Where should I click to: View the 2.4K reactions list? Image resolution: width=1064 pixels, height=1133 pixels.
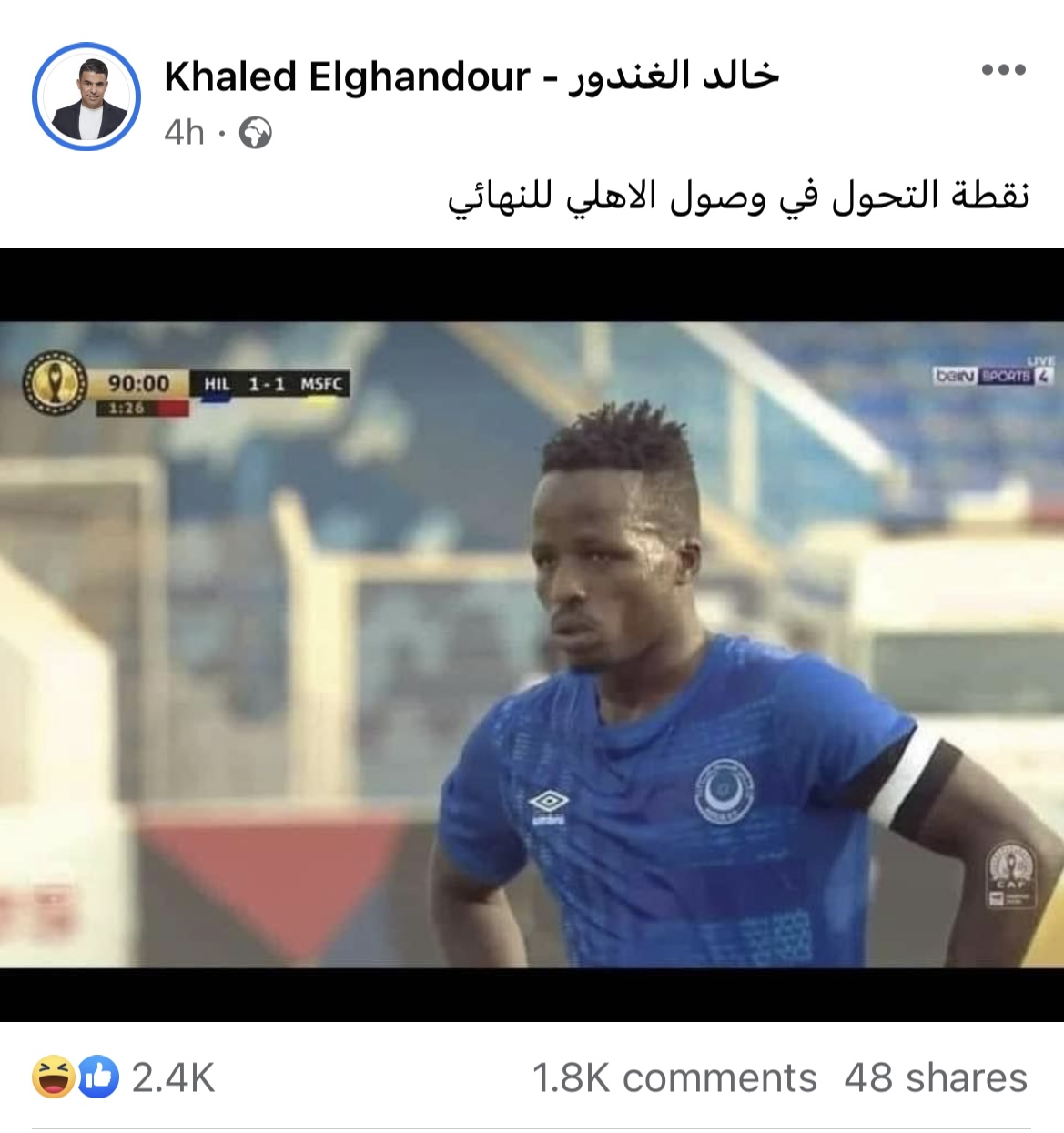125,1077
